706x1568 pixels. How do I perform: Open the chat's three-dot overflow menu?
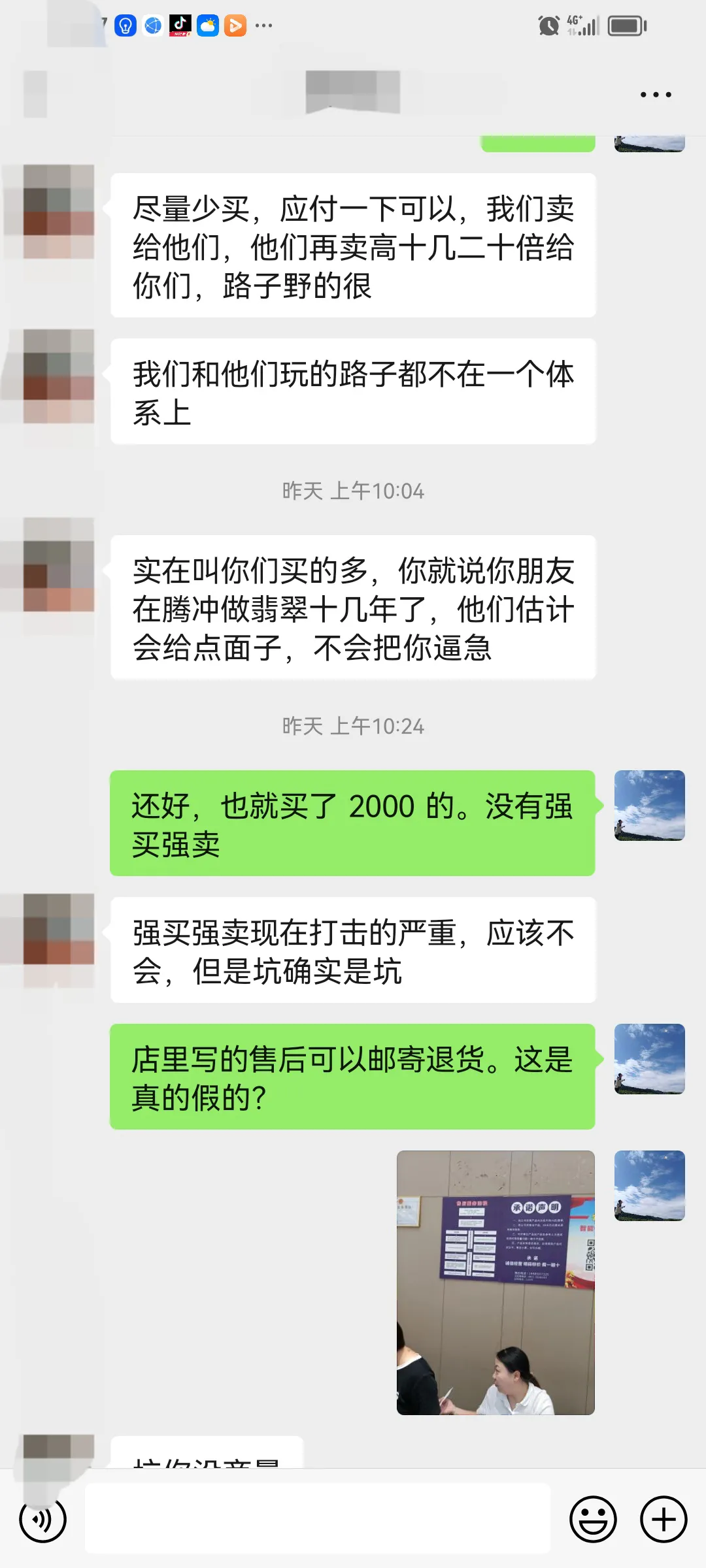coord(656,95)
